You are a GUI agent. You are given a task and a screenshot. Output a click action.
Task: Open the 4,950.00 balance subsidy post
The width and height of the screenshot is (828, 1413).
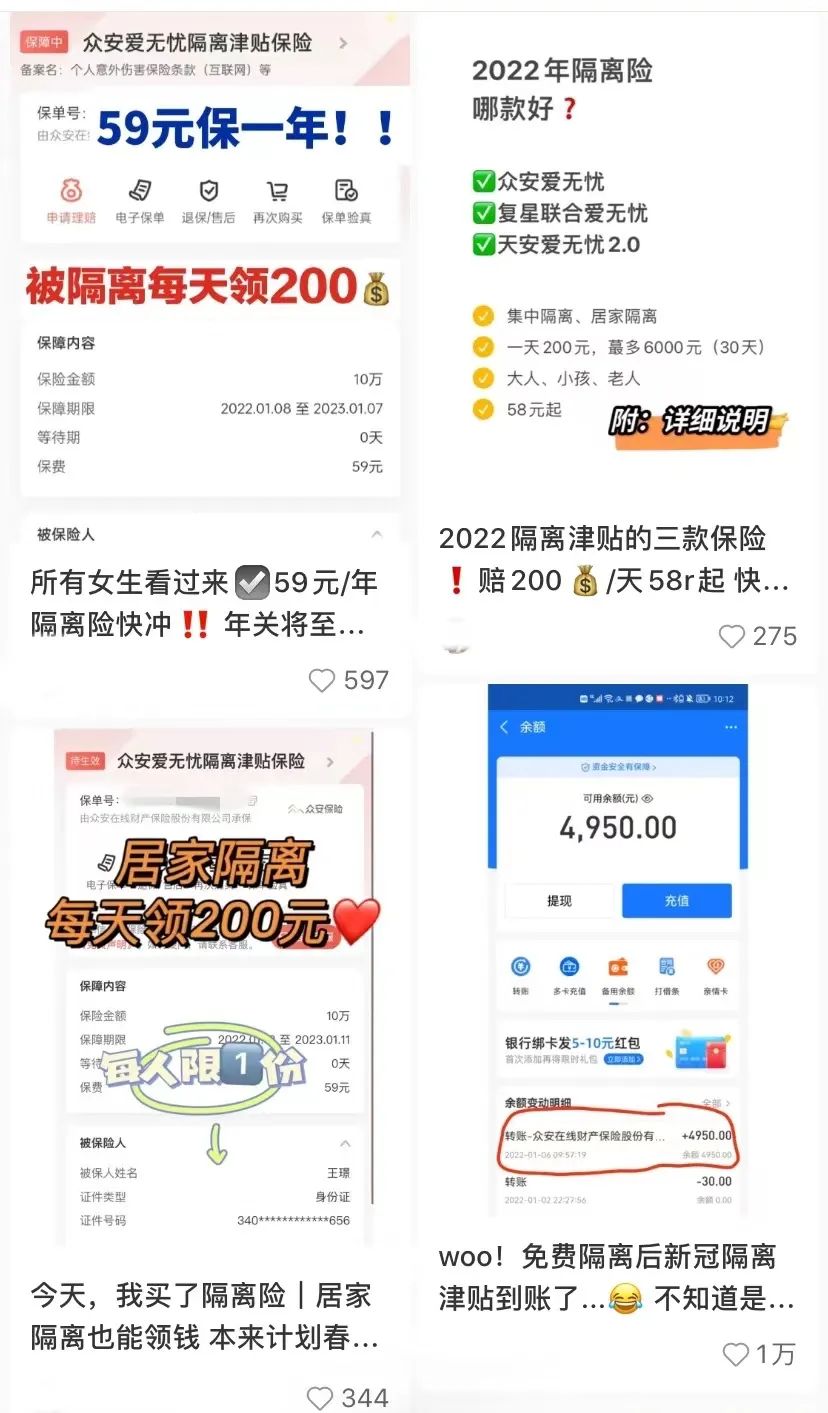coord(618,950)
